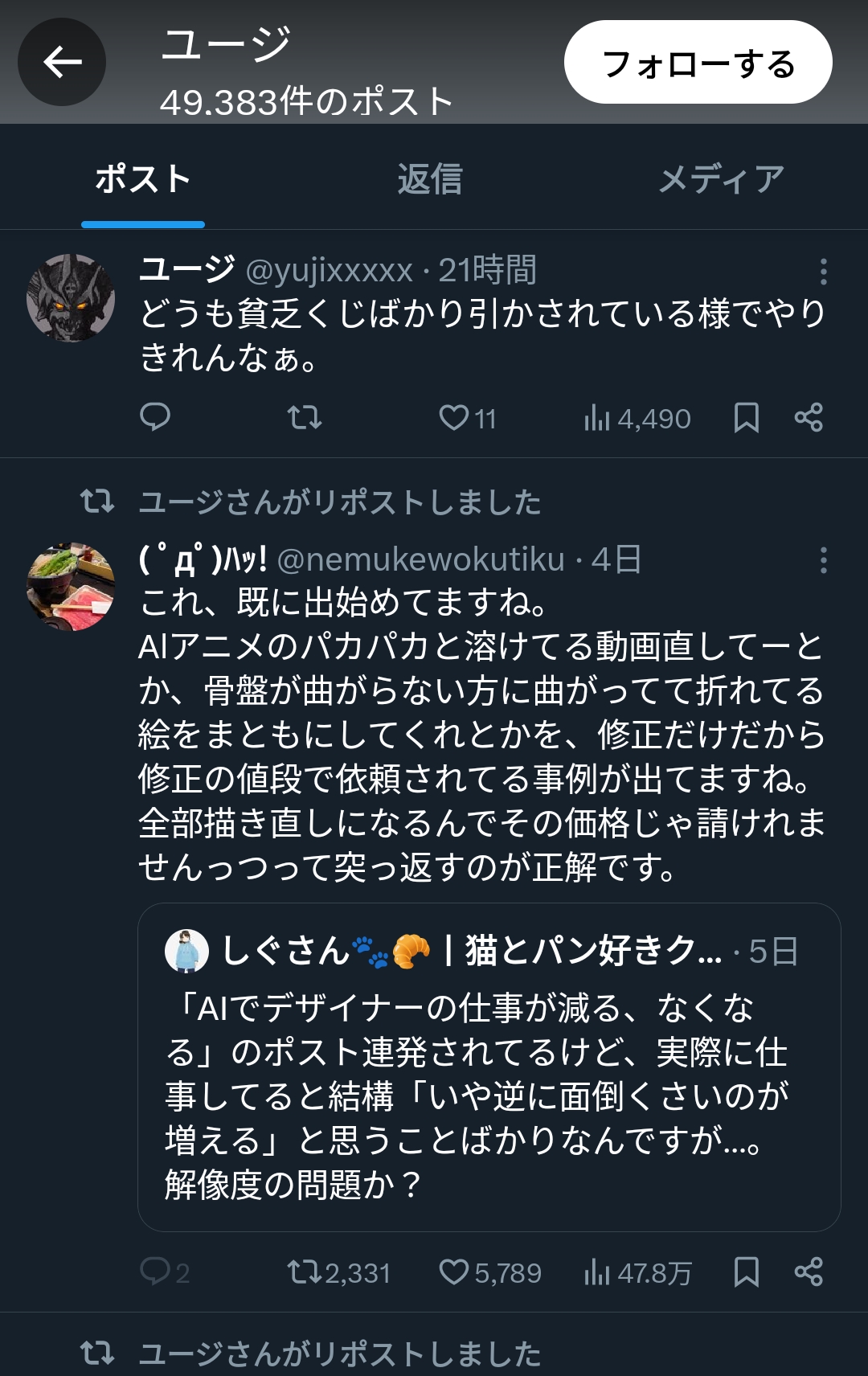The height and width of the screenshot is (1376, 868).
Task: Share ユージ's 貧乏くじ post
Action: click(809, 417)
